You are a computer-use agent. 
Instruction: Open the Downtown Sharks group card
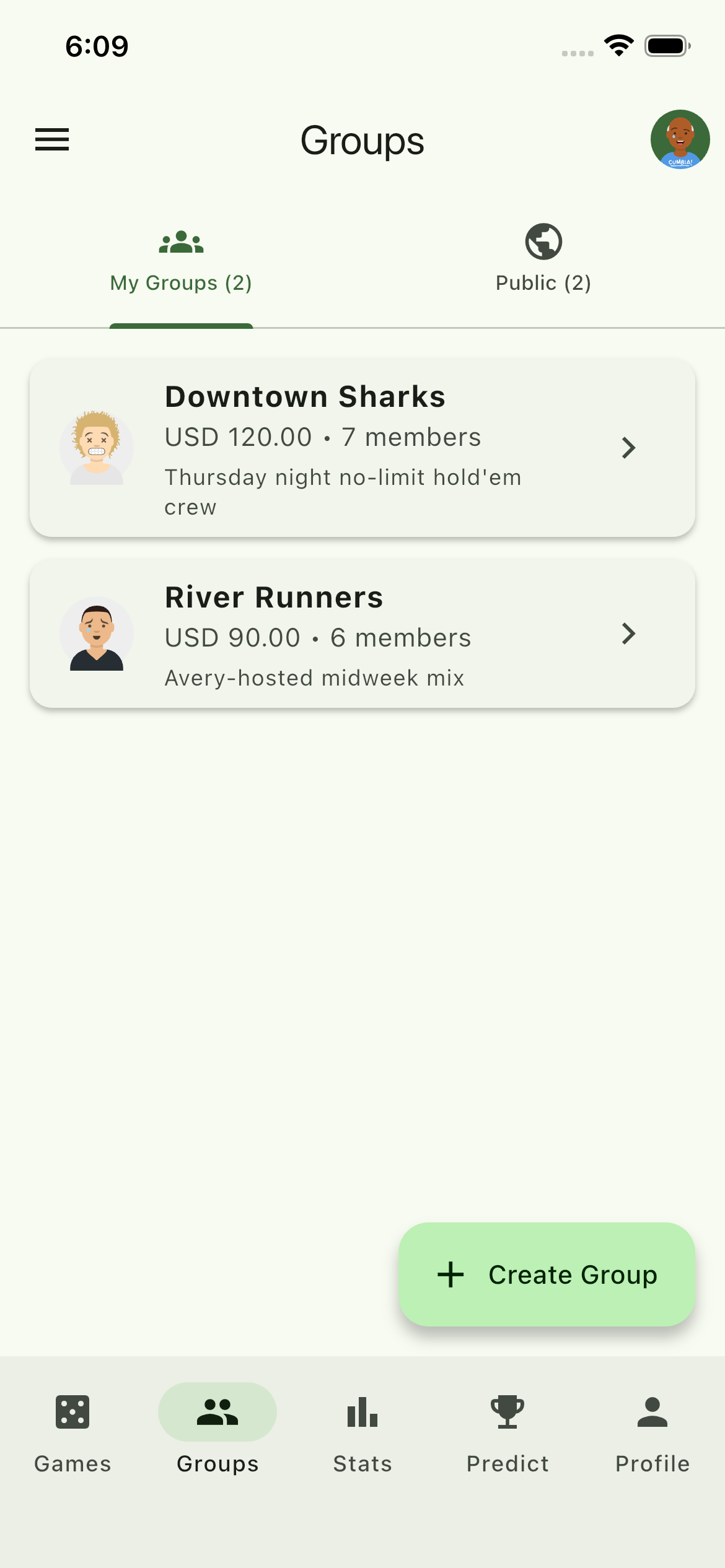tap(362, 448)
